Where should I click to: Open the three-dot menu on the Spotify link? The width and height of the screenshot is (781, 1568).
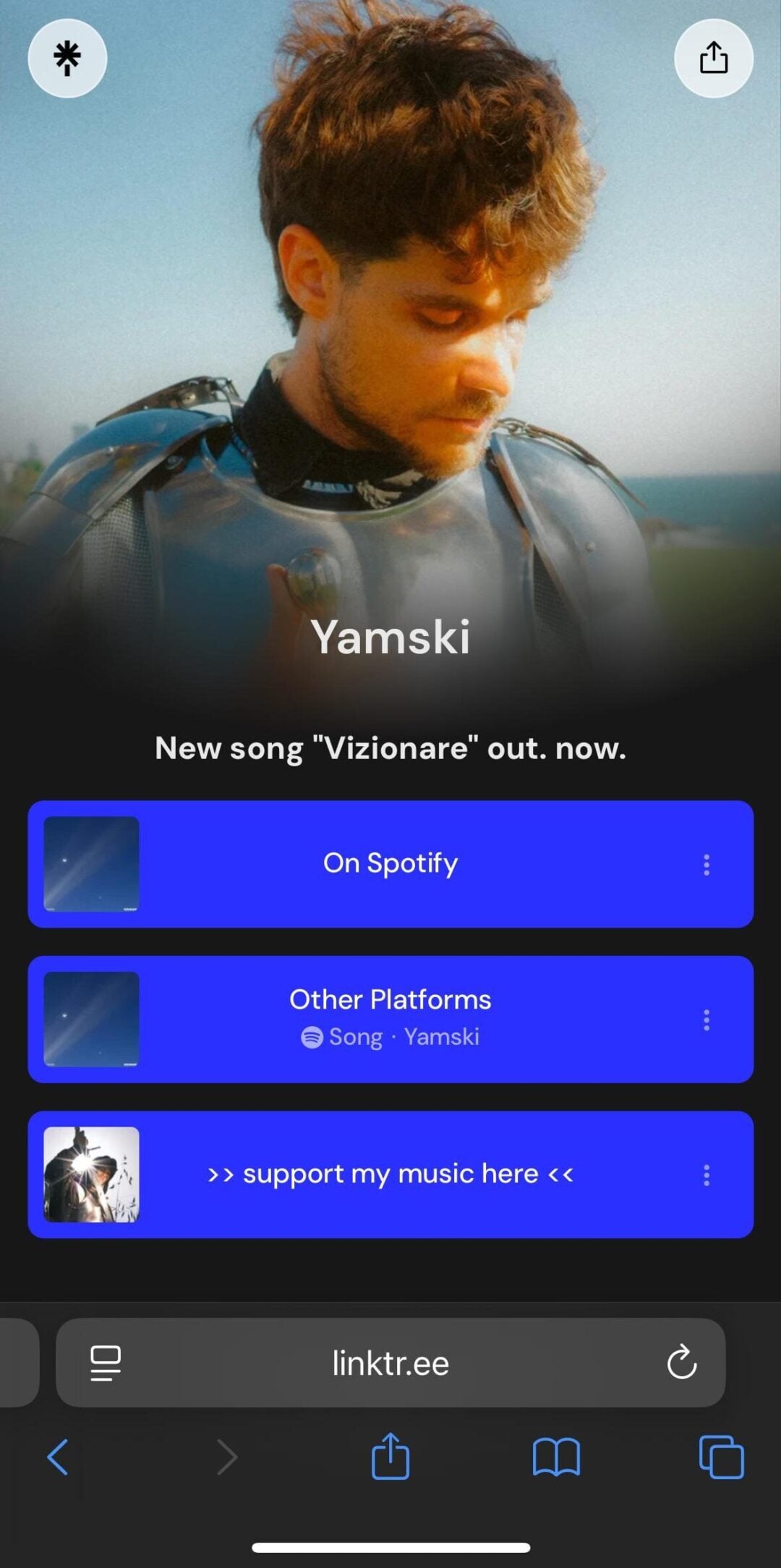click(x=707, y=865)
